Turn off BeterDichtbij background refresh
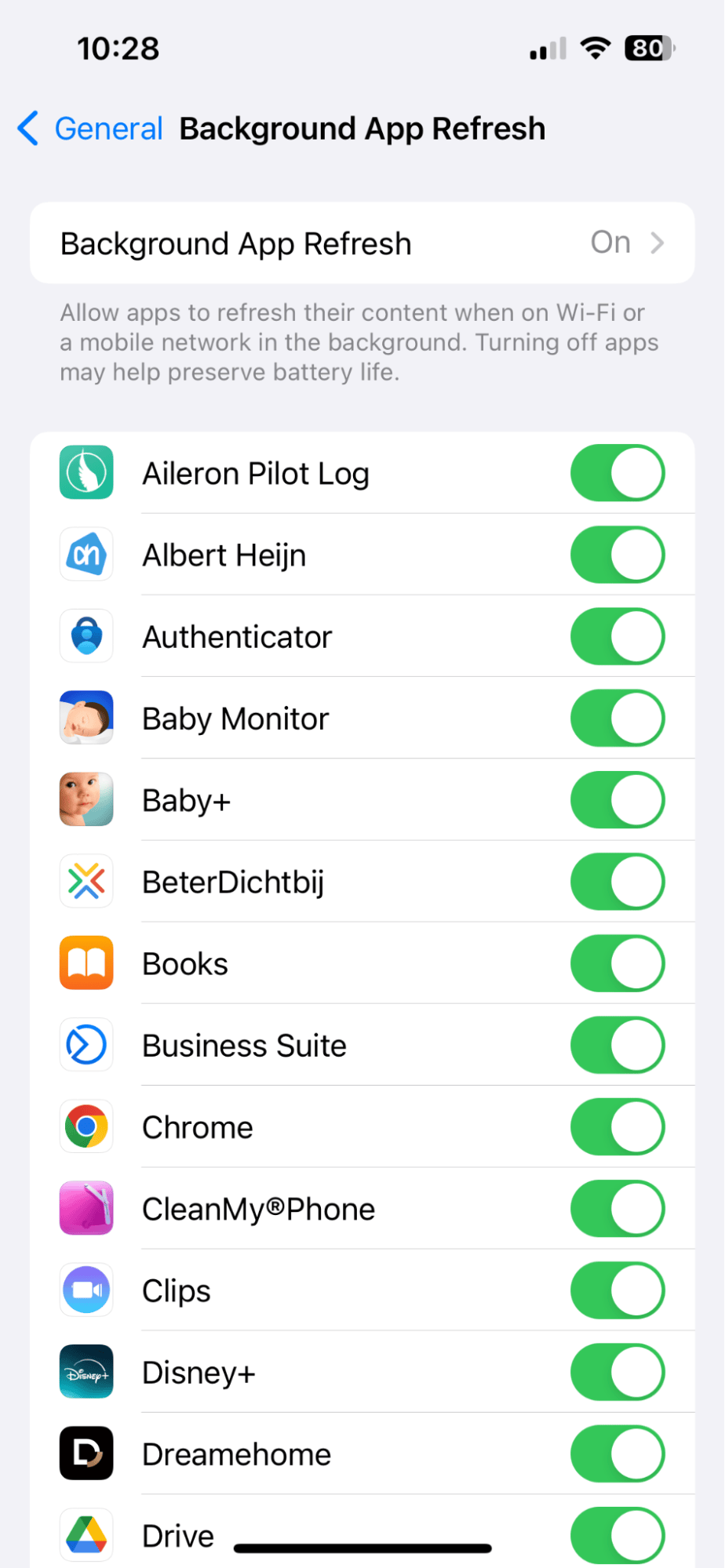725x1568 pixels. coord(617,882)
